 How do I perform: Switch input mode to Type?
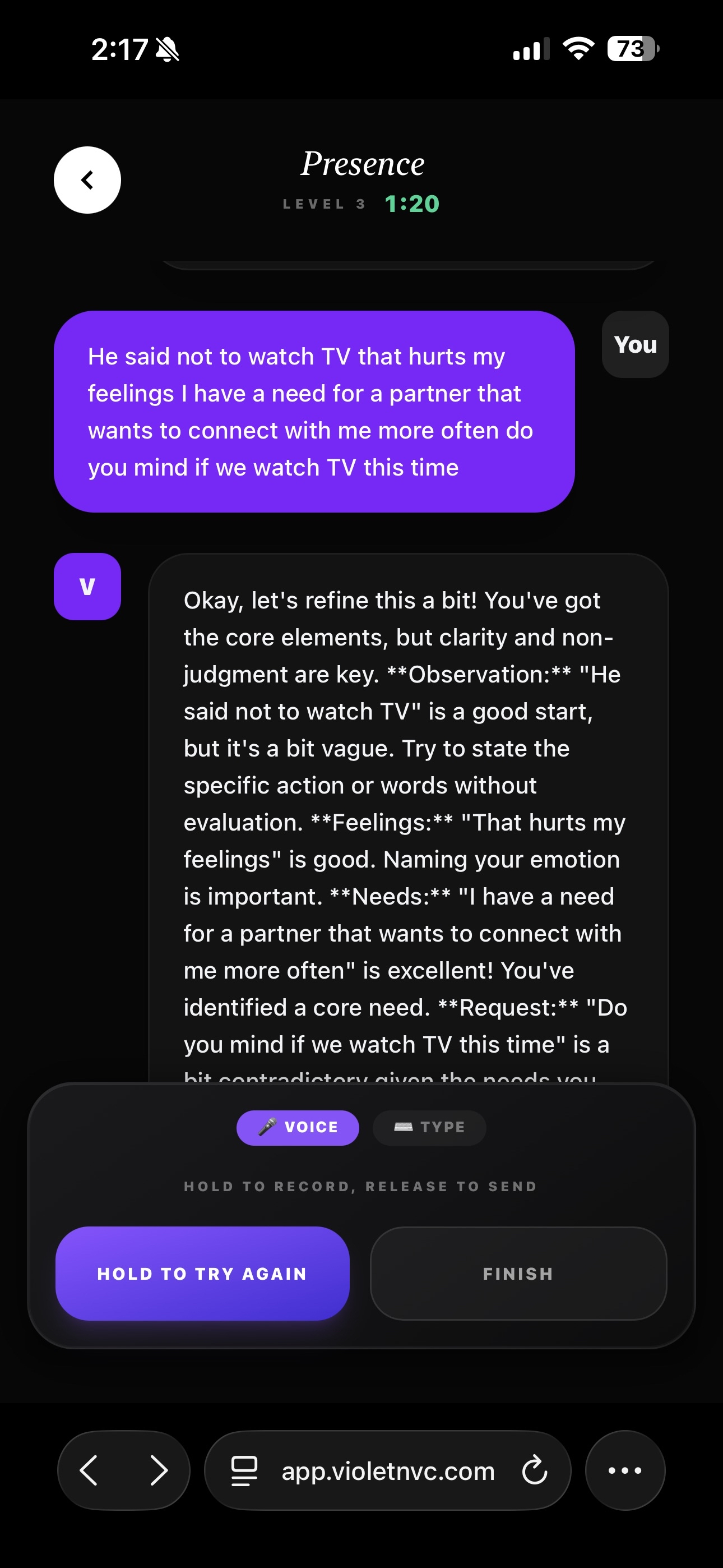(x=429, y=1127)
